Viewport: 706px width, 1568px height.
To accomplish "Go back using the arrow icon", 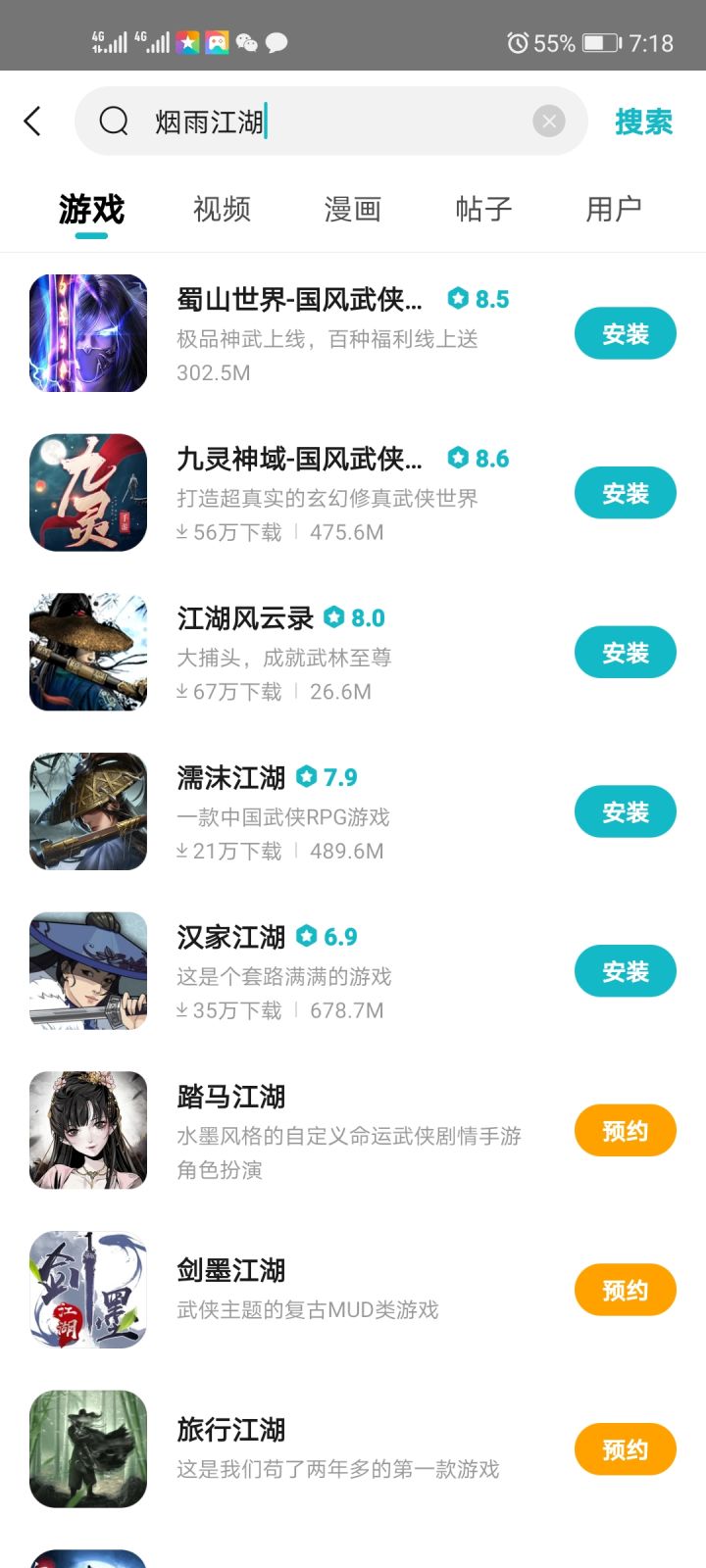I will [x=32, y=122].
